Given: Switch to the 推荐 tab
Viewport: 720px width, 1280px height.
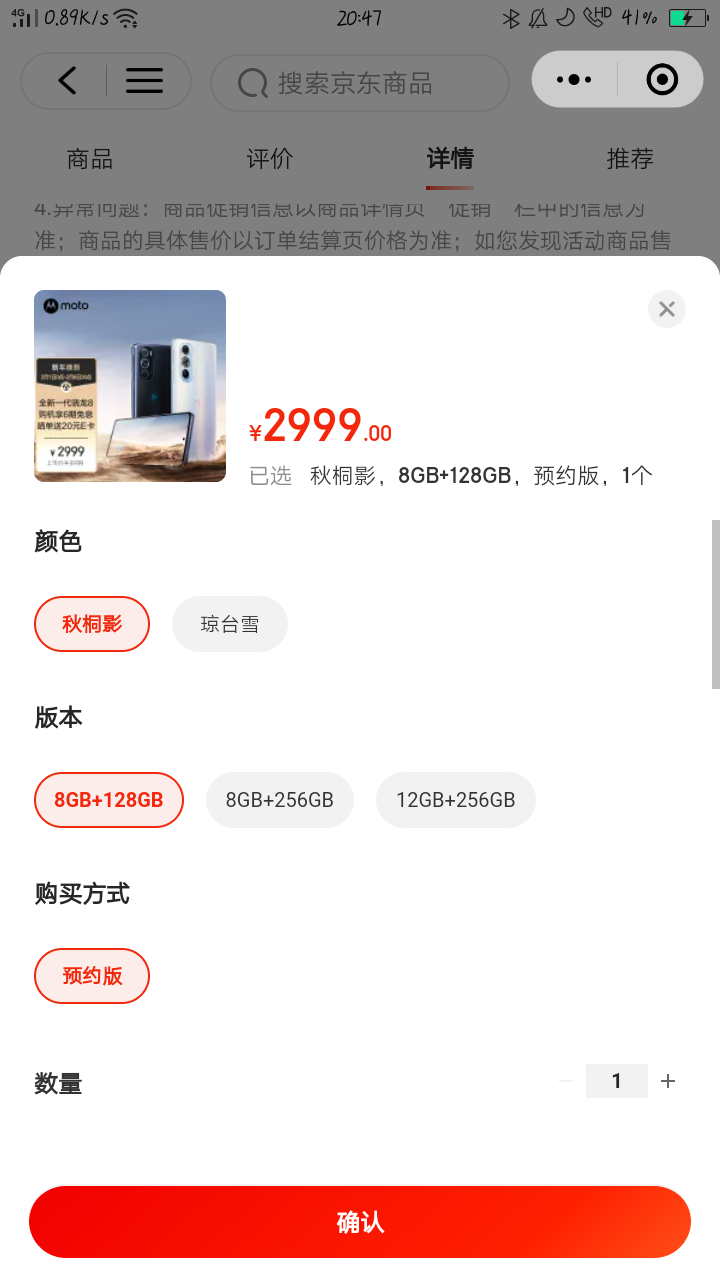Looking at the screenshot, I should 630,159.
